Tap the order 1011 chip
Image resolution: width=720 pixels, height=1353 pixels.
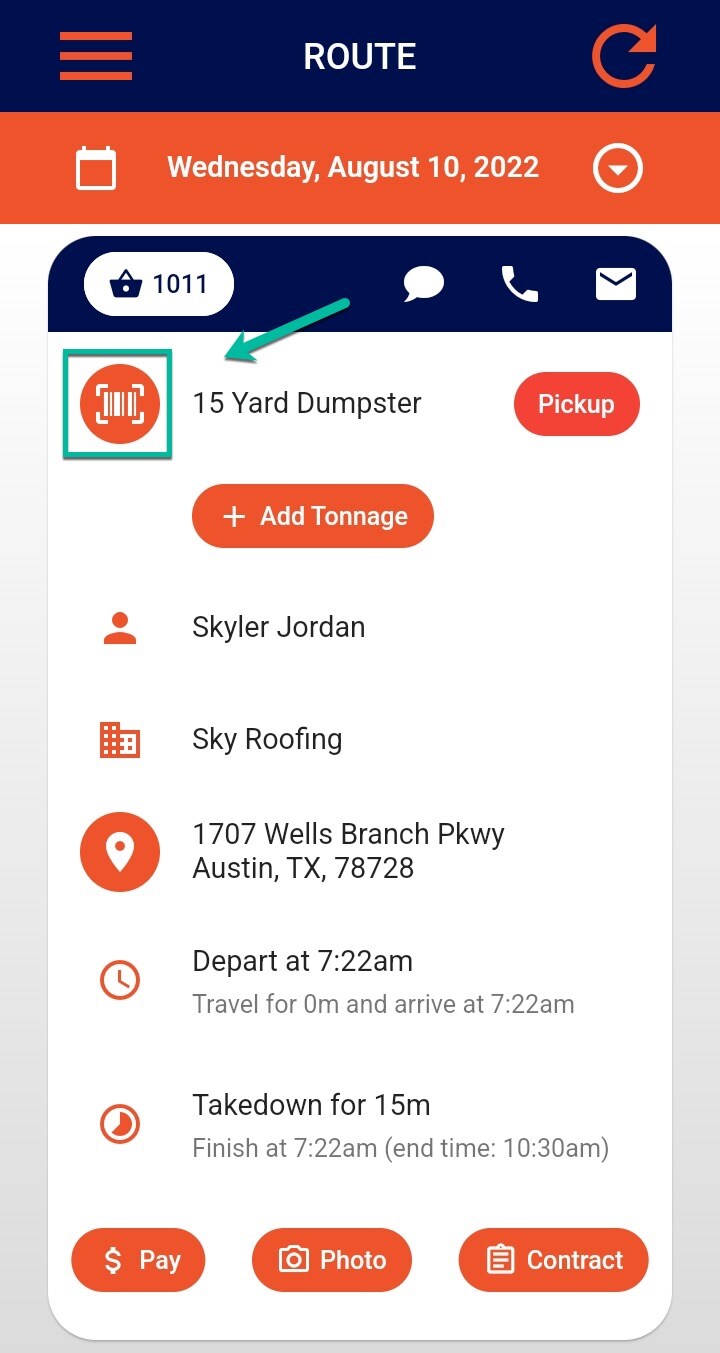[x=159, y=285]
